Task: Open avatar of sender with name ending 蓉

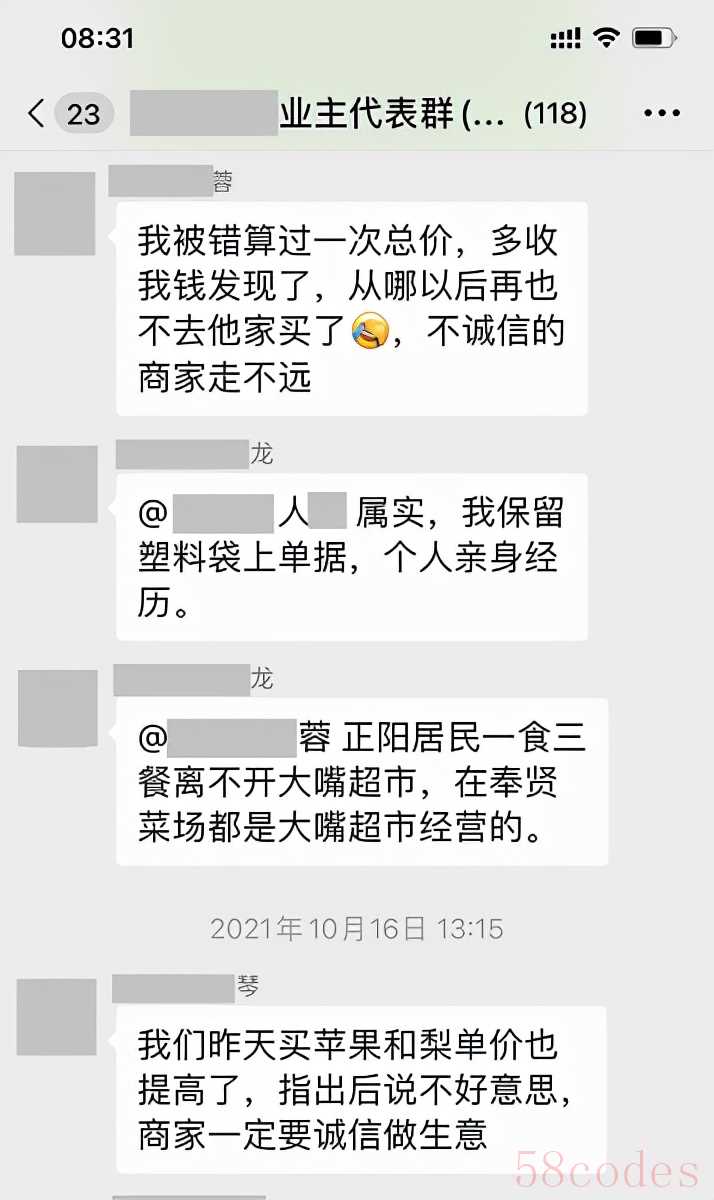Action: [56, 213]
